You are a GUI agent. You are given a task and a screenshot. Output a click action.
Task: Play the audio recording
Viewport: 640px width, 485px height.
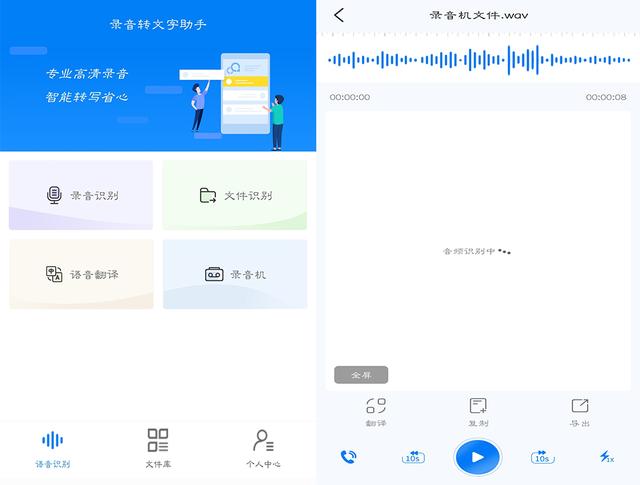478,457
